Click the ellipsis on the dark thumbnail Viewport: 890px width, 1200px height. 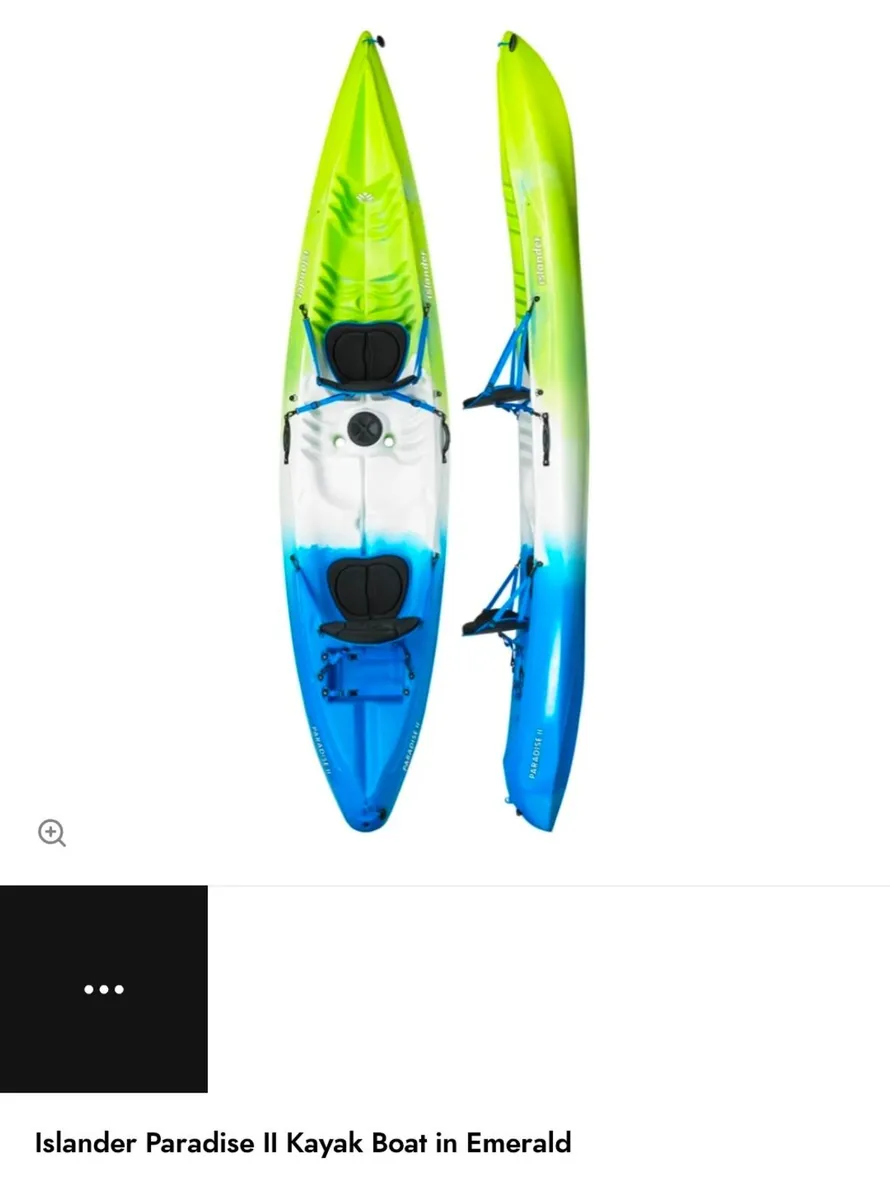[x=104, y=989]
